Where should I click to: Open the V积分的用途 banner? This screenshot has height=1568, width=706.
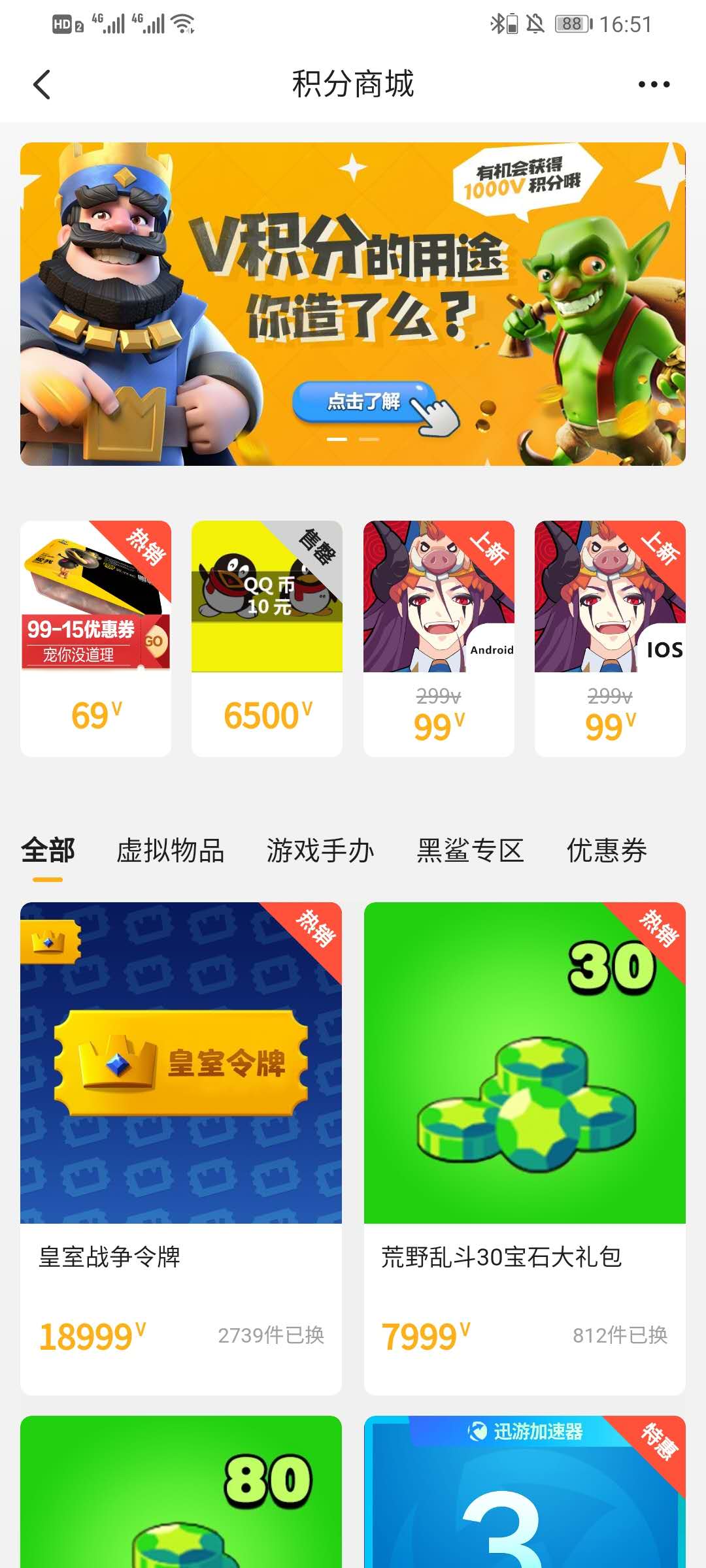pyautogui.click(x=353, y=304)
